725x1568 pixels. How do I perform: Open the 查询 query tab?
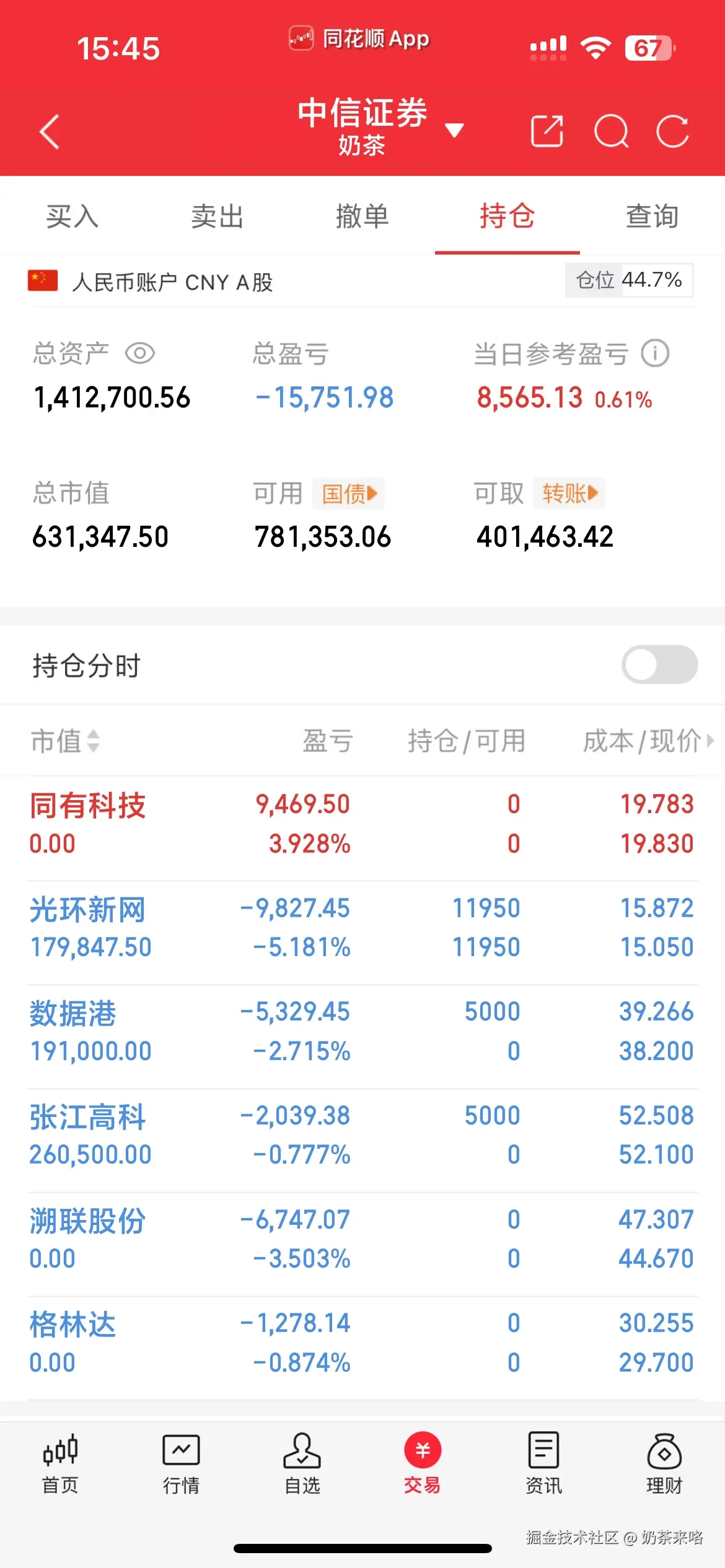[651, 217]
